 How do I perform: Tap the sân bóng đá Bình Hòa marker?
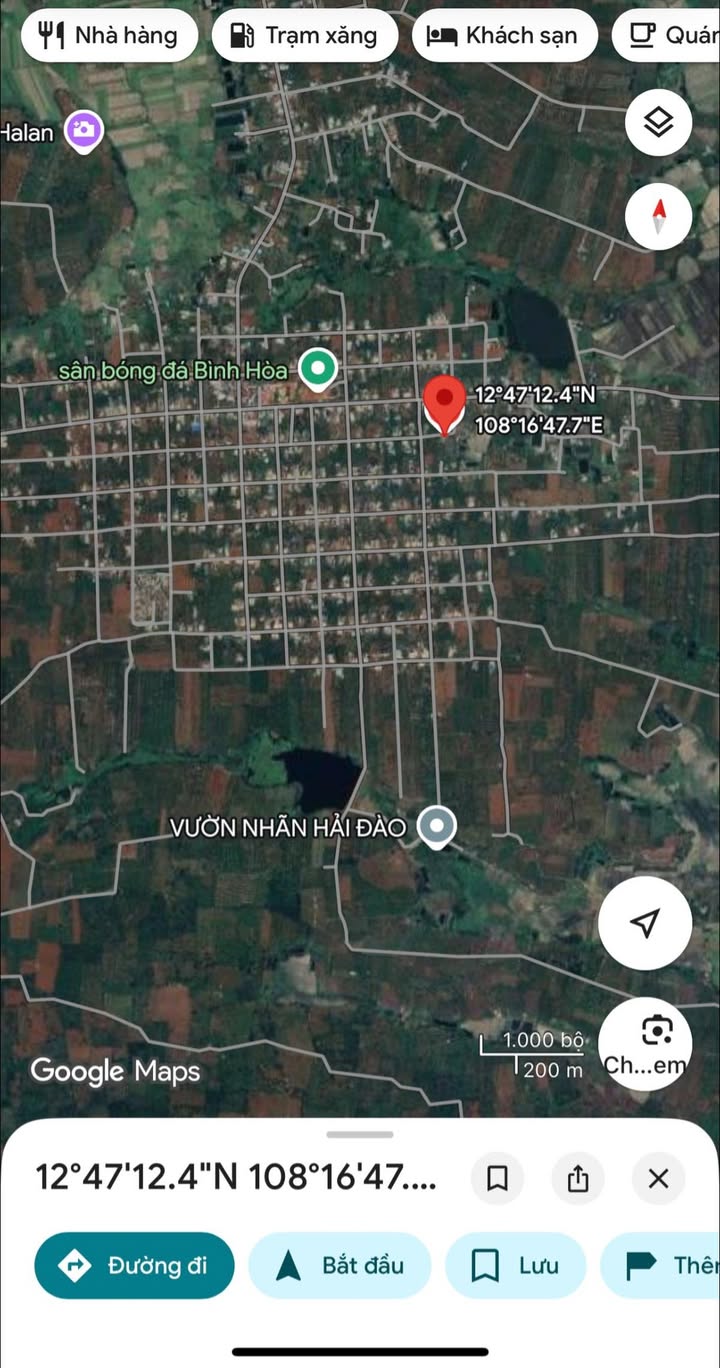click(x=318, y=370)
